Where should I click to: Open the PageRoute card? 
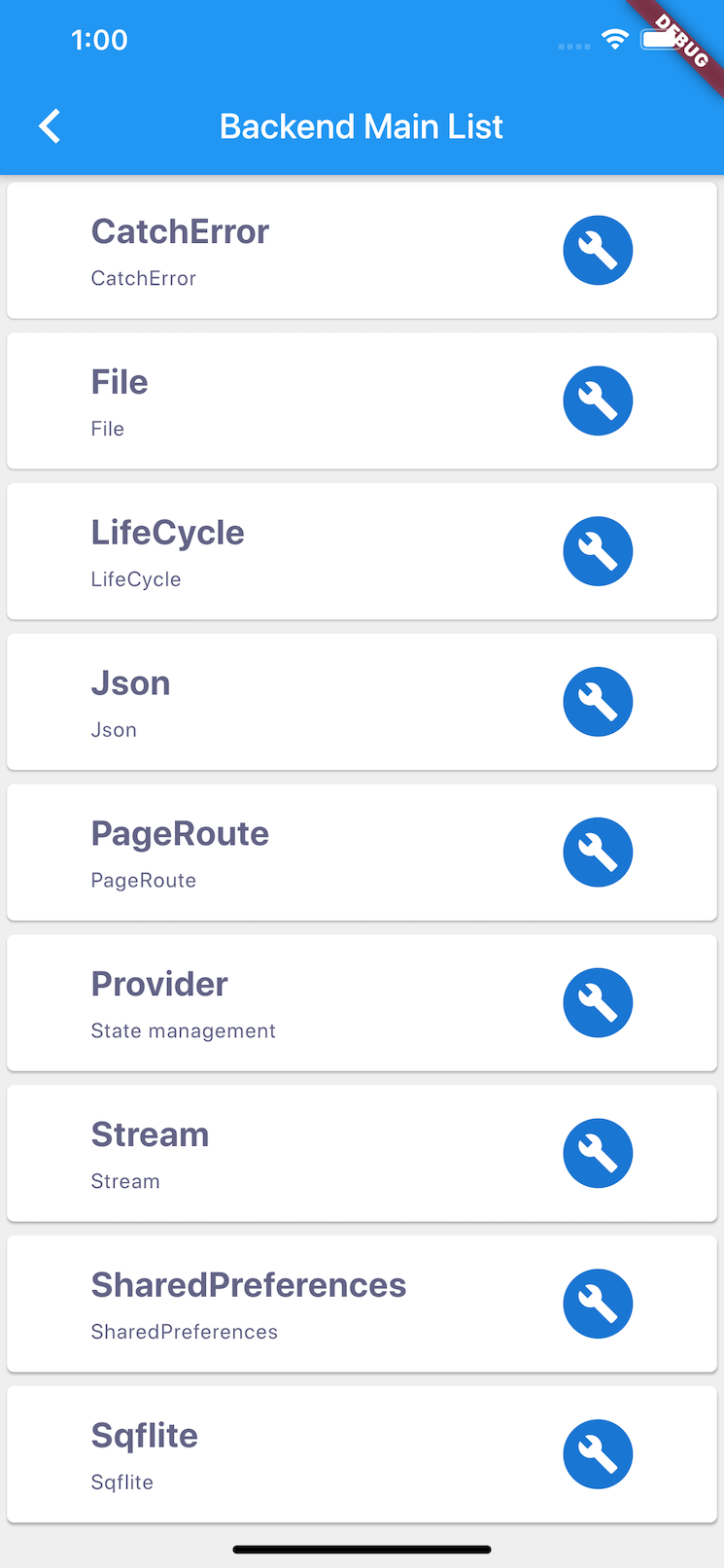point(292,853)
